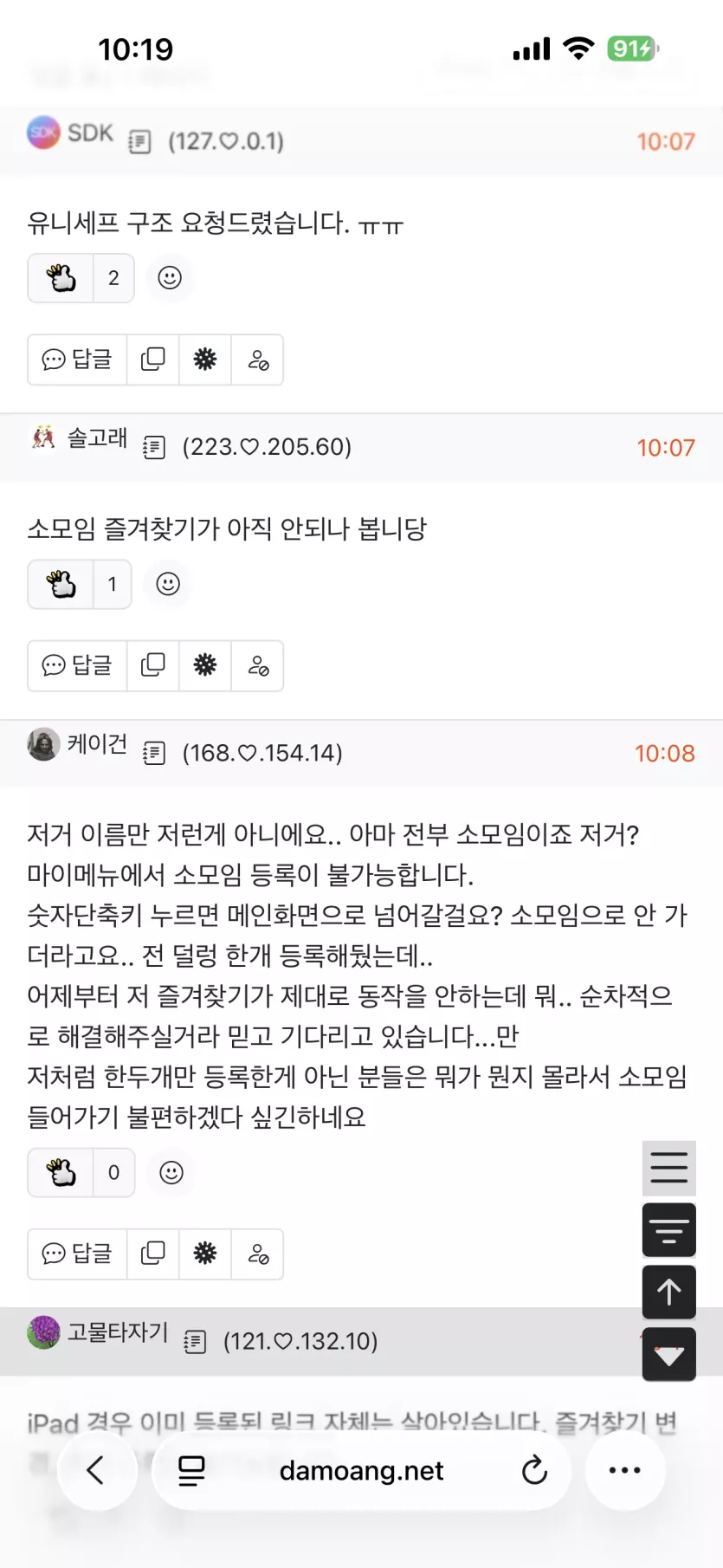
Task: Add emoji reaction to 케이건's comment
Action: [171, 1173]
